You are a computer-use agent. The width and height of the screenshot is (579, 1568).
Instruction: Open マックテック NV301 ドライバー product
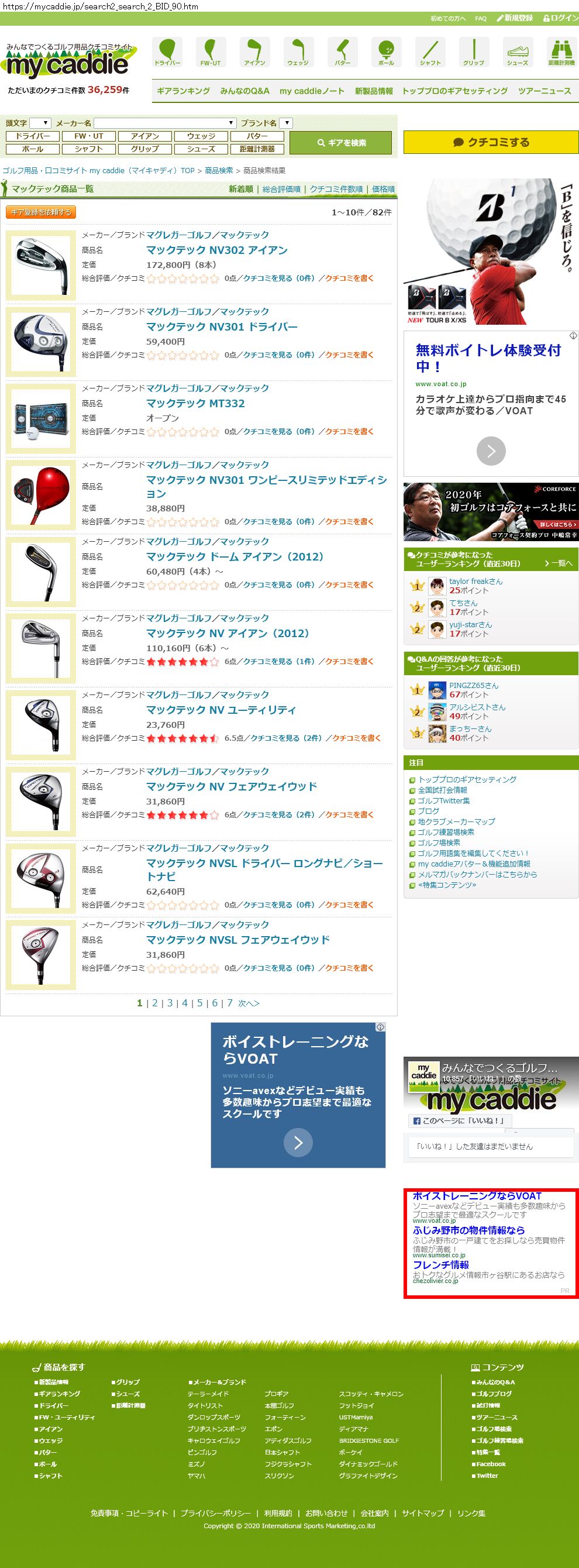222,327
